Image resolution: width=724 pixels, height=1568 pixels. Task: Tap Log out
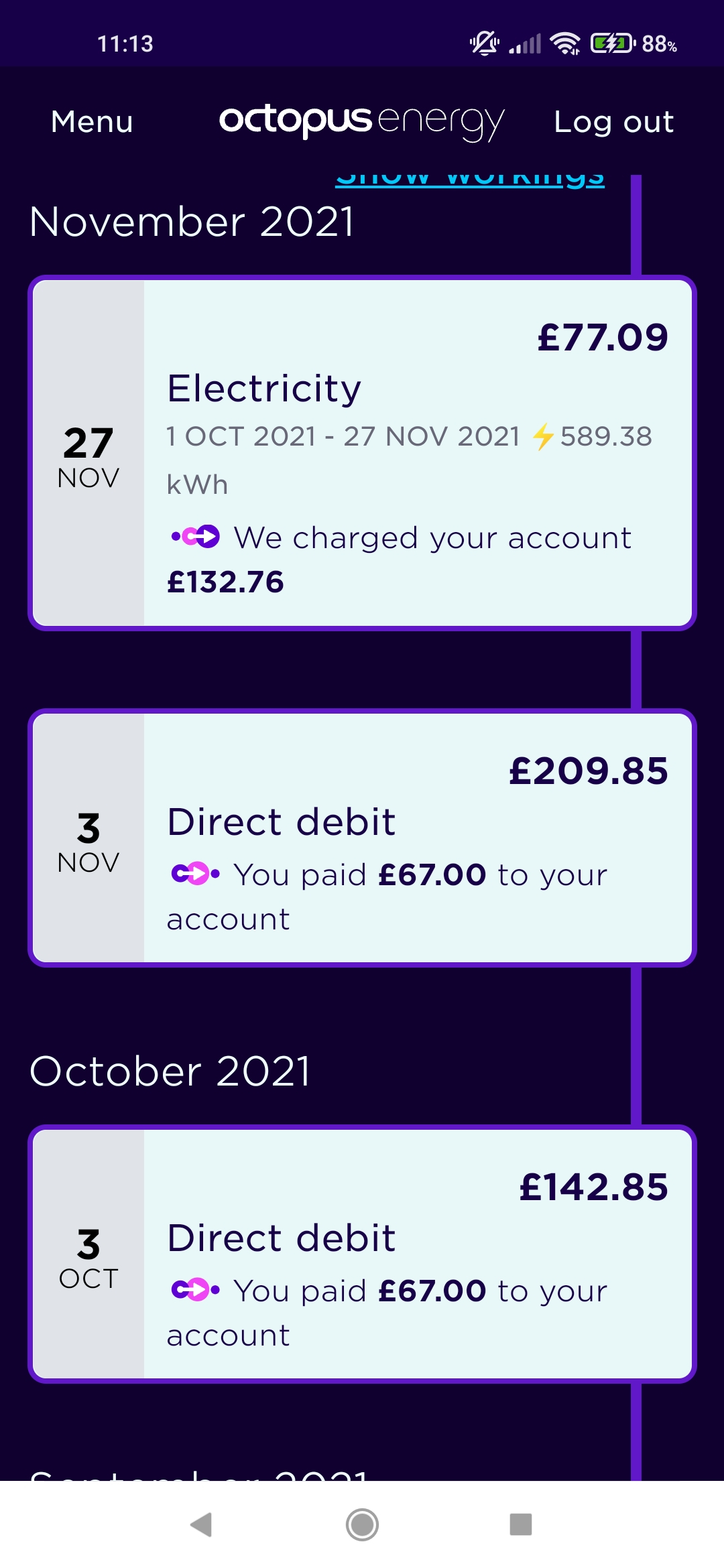click(x=613, y=122)
